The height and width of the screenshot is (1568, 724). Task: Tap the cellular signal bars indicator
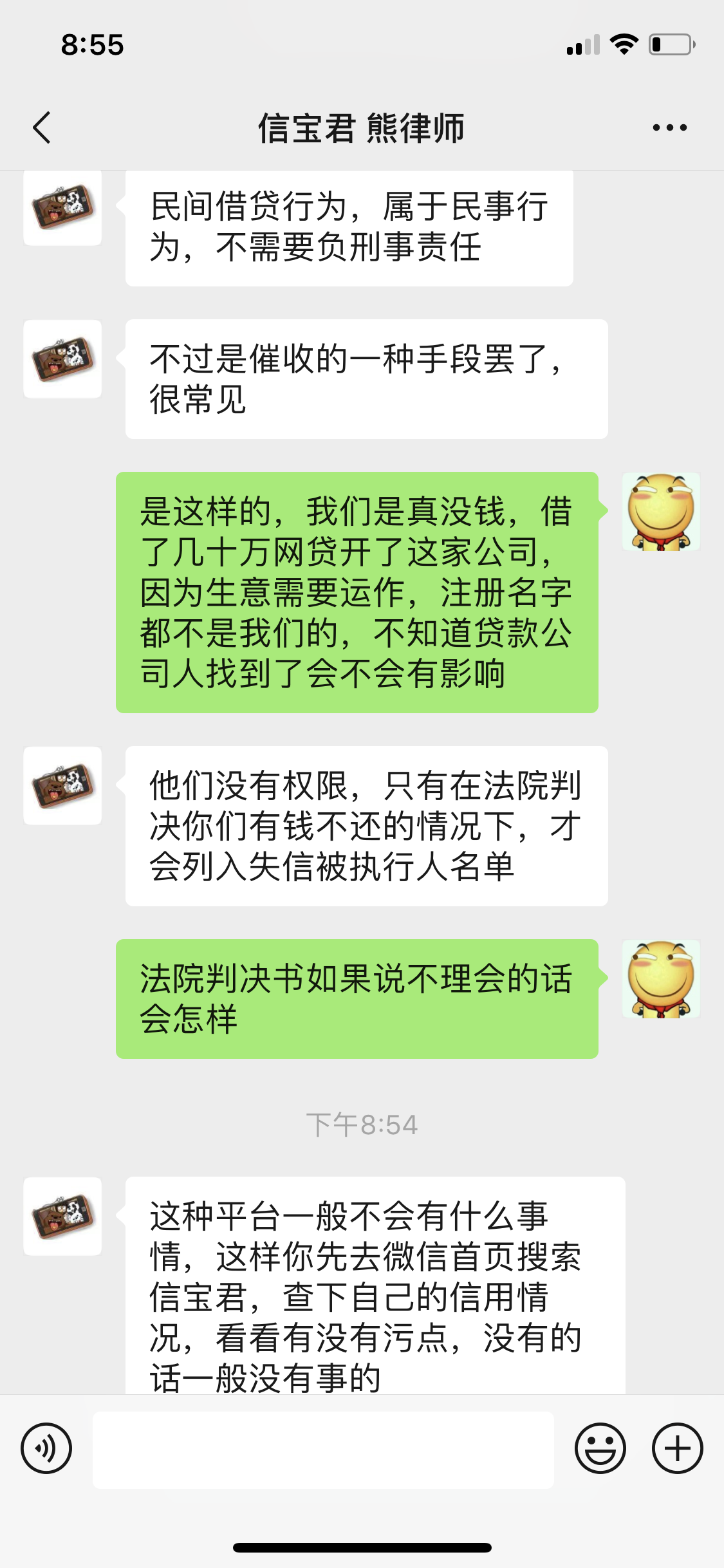click(584, 44)
